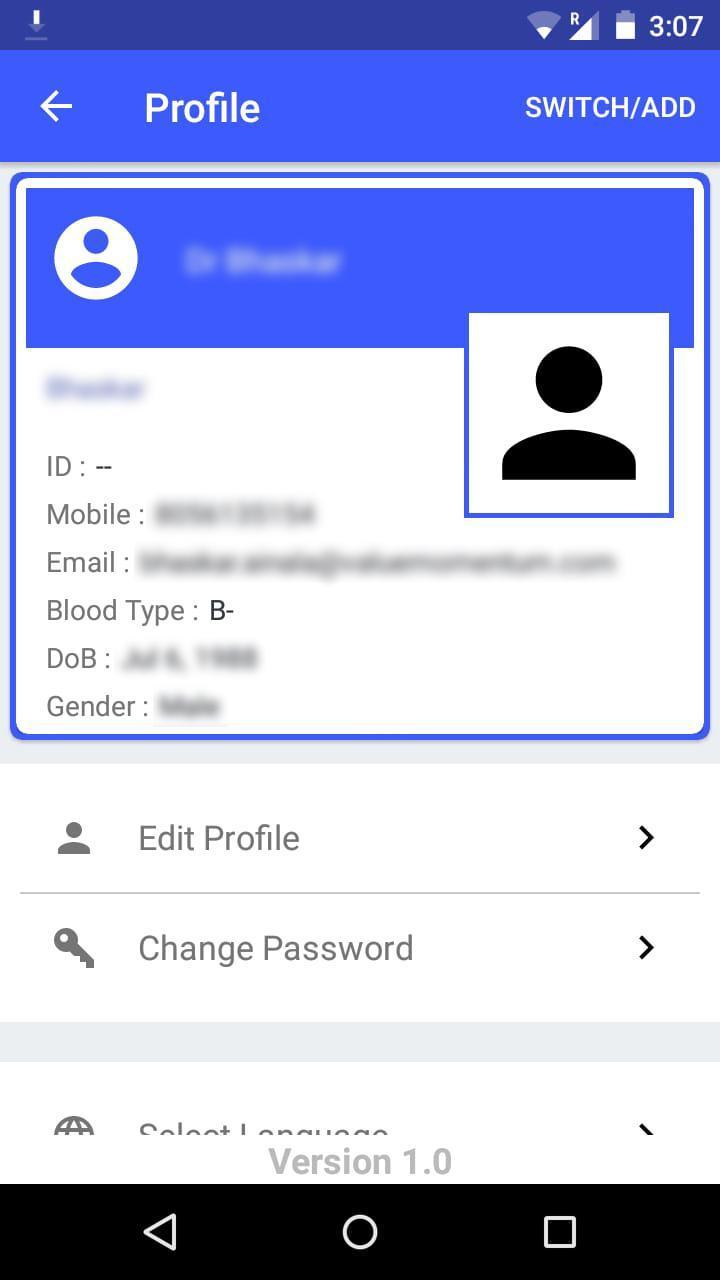
Task: Tap SWITCH/ADD to change profile
Action: (x=610, y=108)
